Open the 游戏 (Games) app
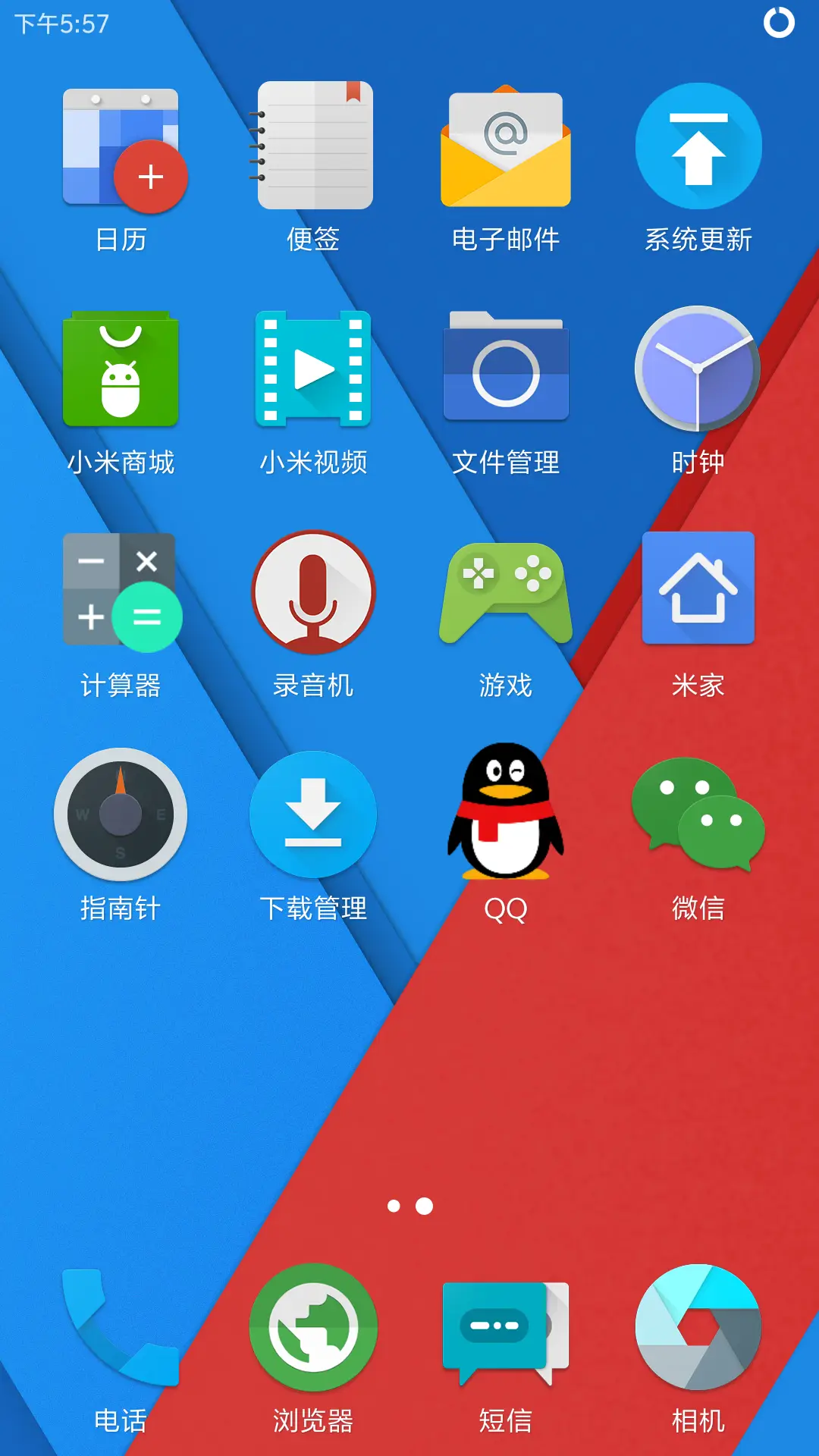The width and height of the screenshot is (819, 1456). click(x=505, y=590)
